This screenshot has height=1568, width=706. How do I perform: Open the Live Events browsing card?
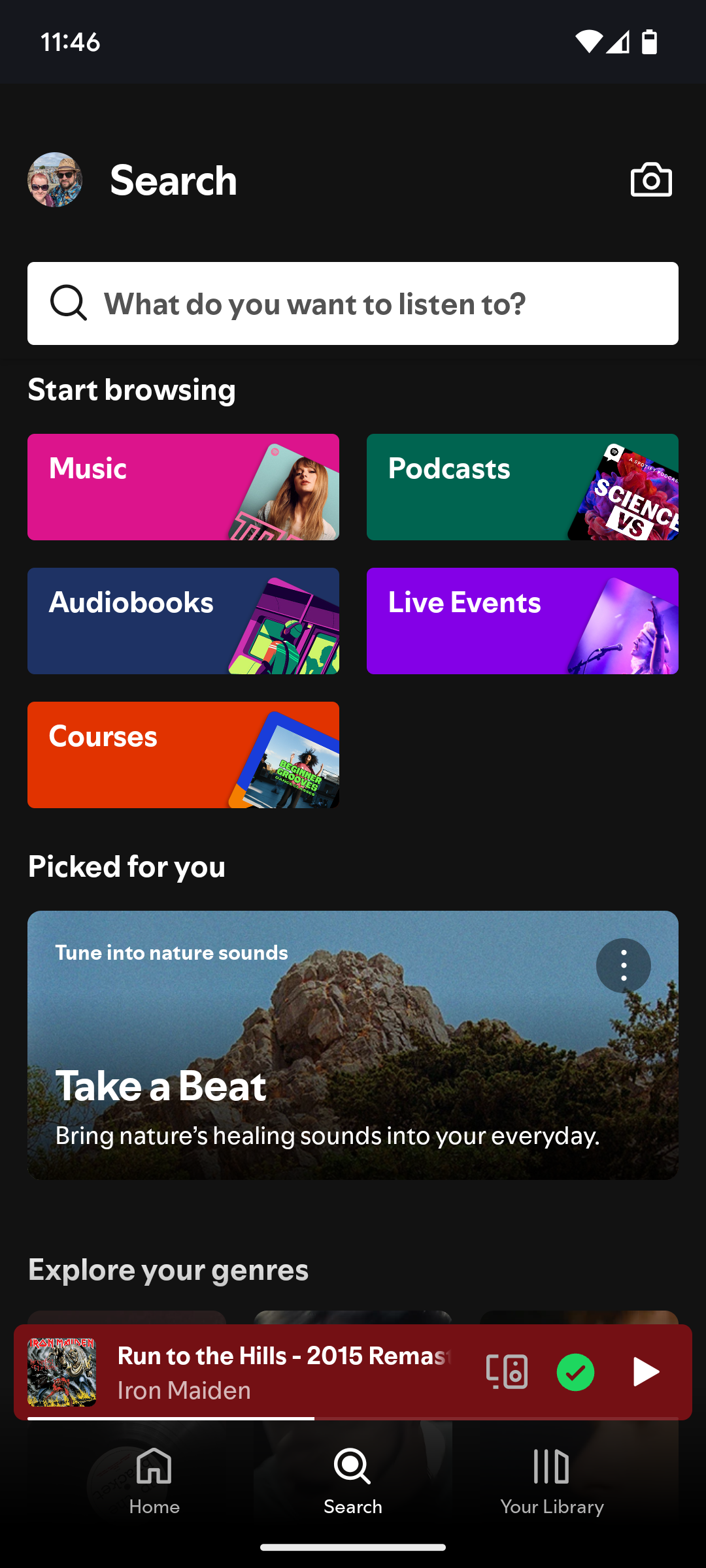[497, 620]
